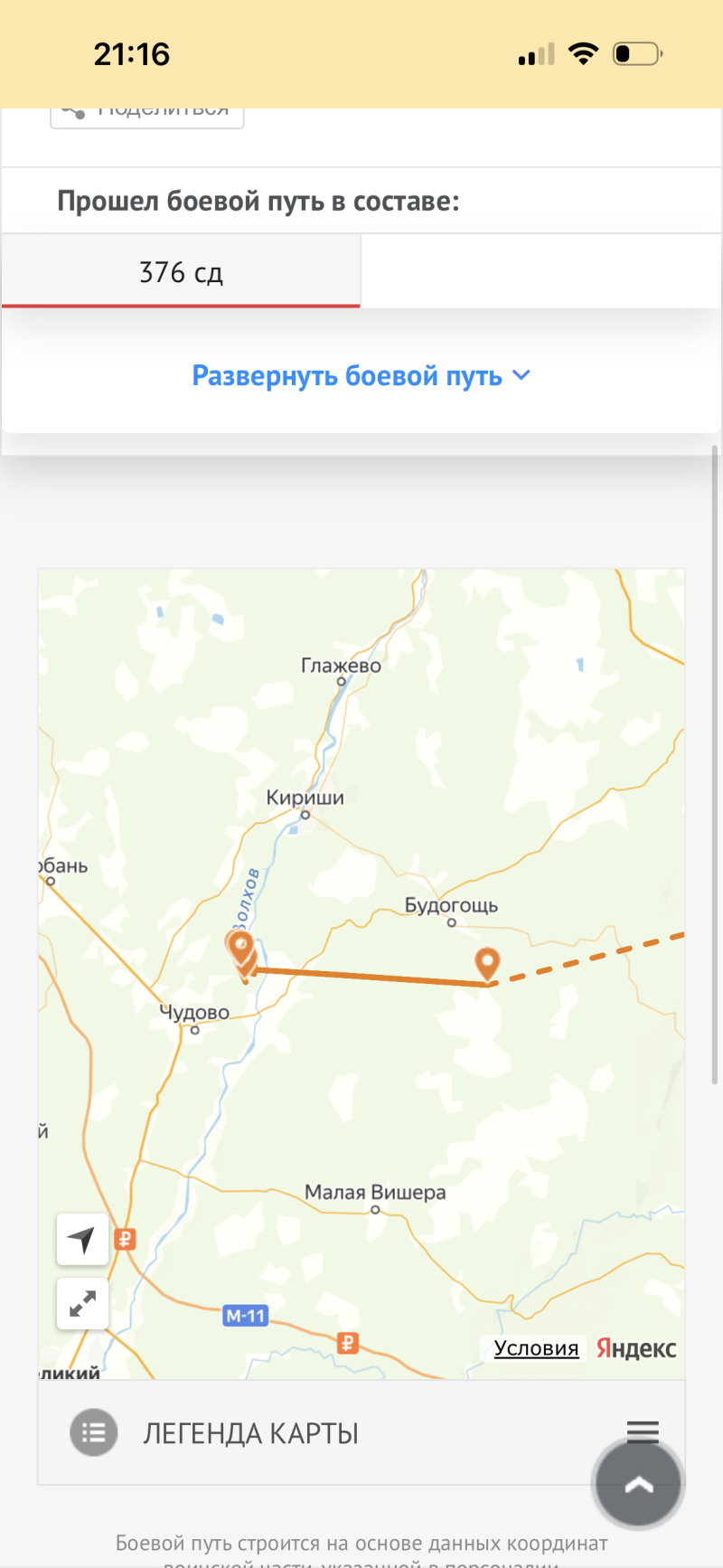The width and height of the screenshot is (723, 1568).
Task: Open the map in fullscreen
Action: [x=82, y=1304]
